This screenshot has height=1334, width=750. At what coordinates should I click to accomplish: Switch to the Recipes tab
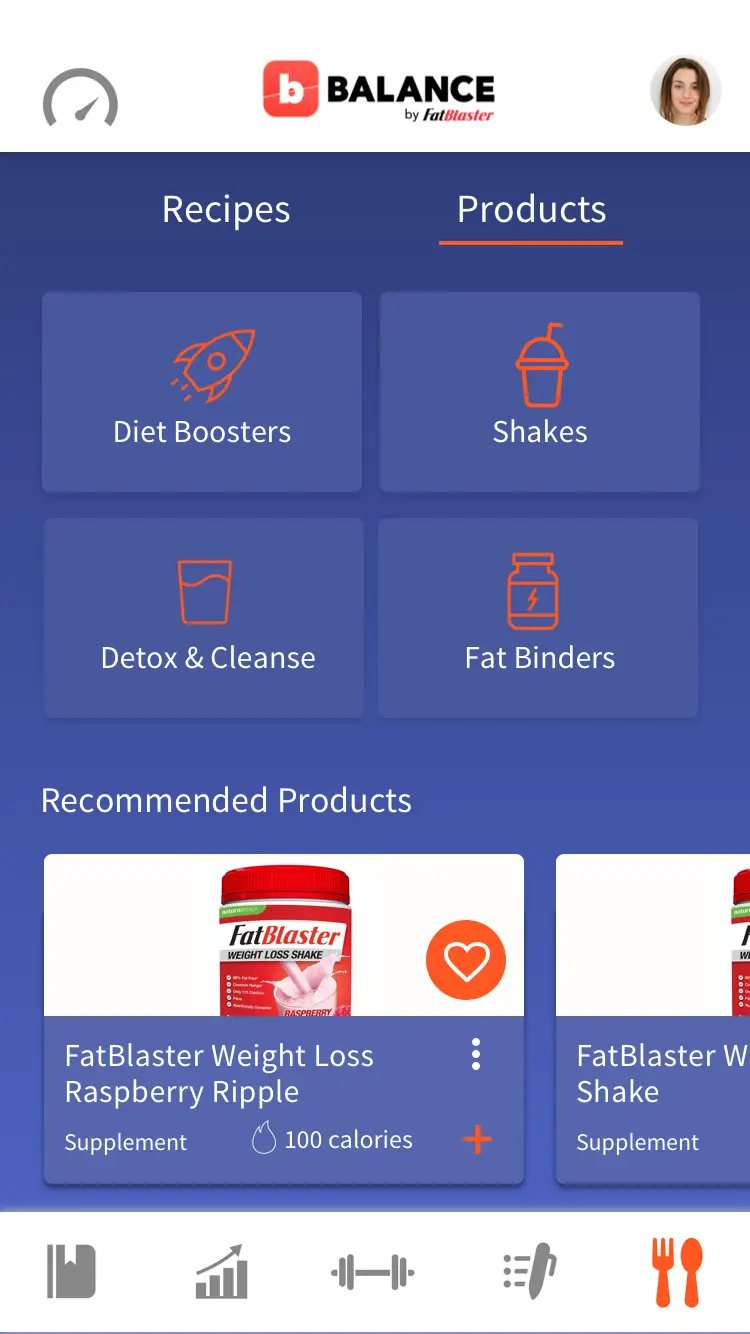point(226,210)
